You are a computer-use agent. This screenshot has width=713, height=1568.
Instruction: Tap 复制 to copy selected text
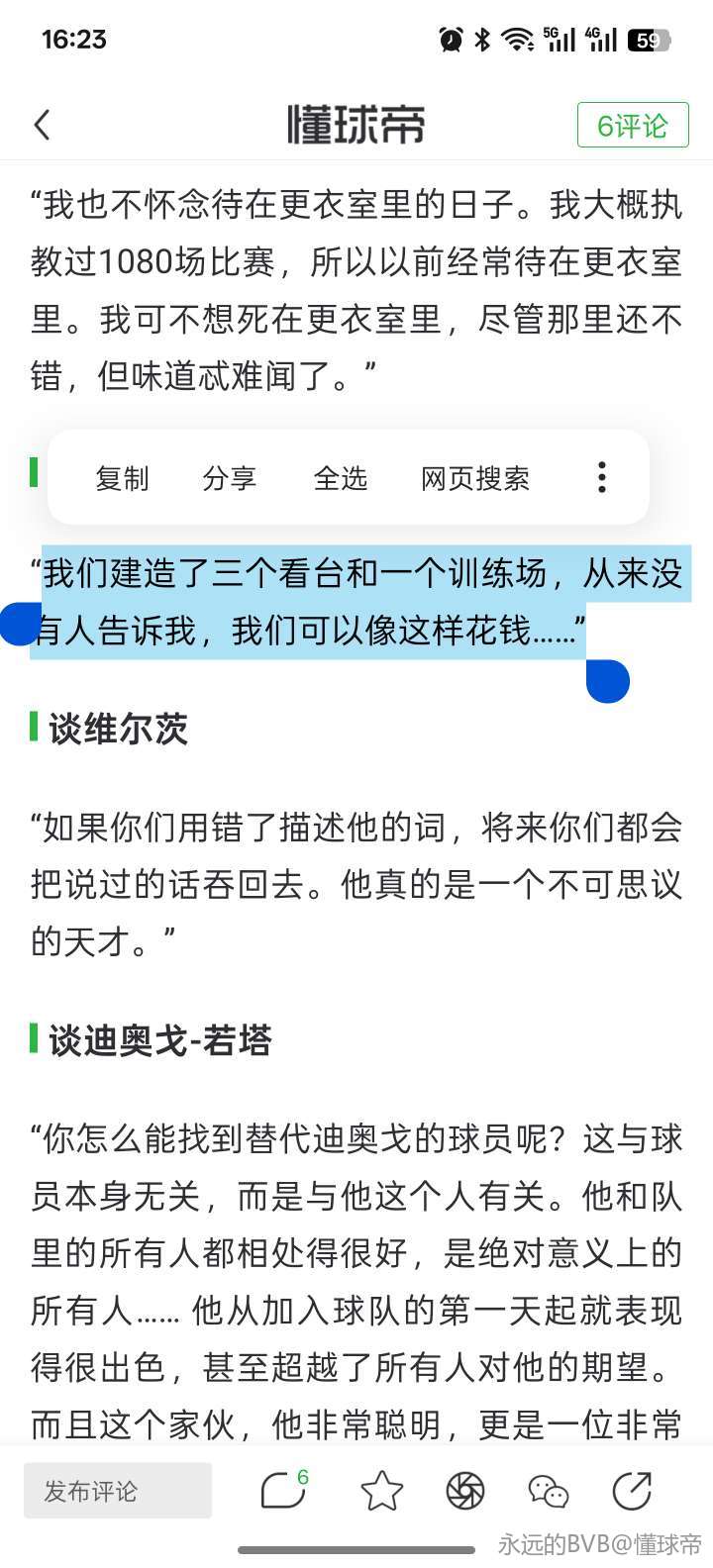122,478
